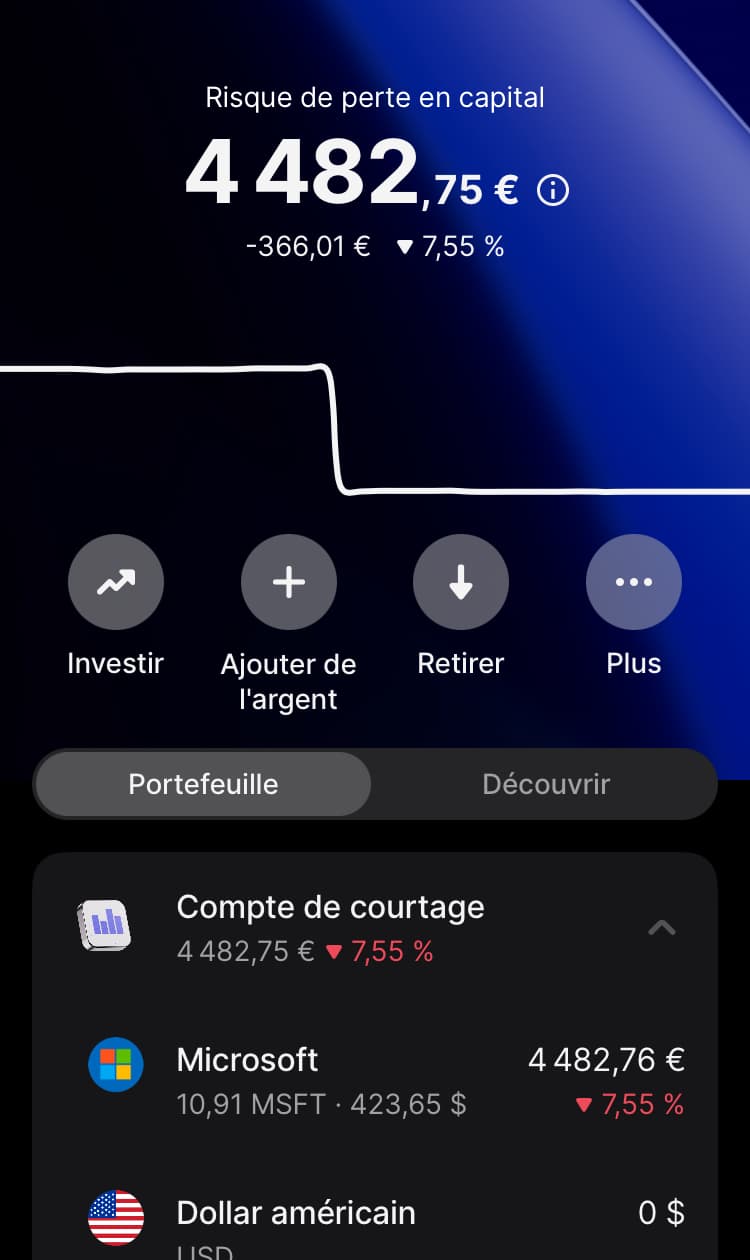Open the Dollar américain row
Image resolution: width=750 pixels, height=1260 pixels.
[375, 1222]
